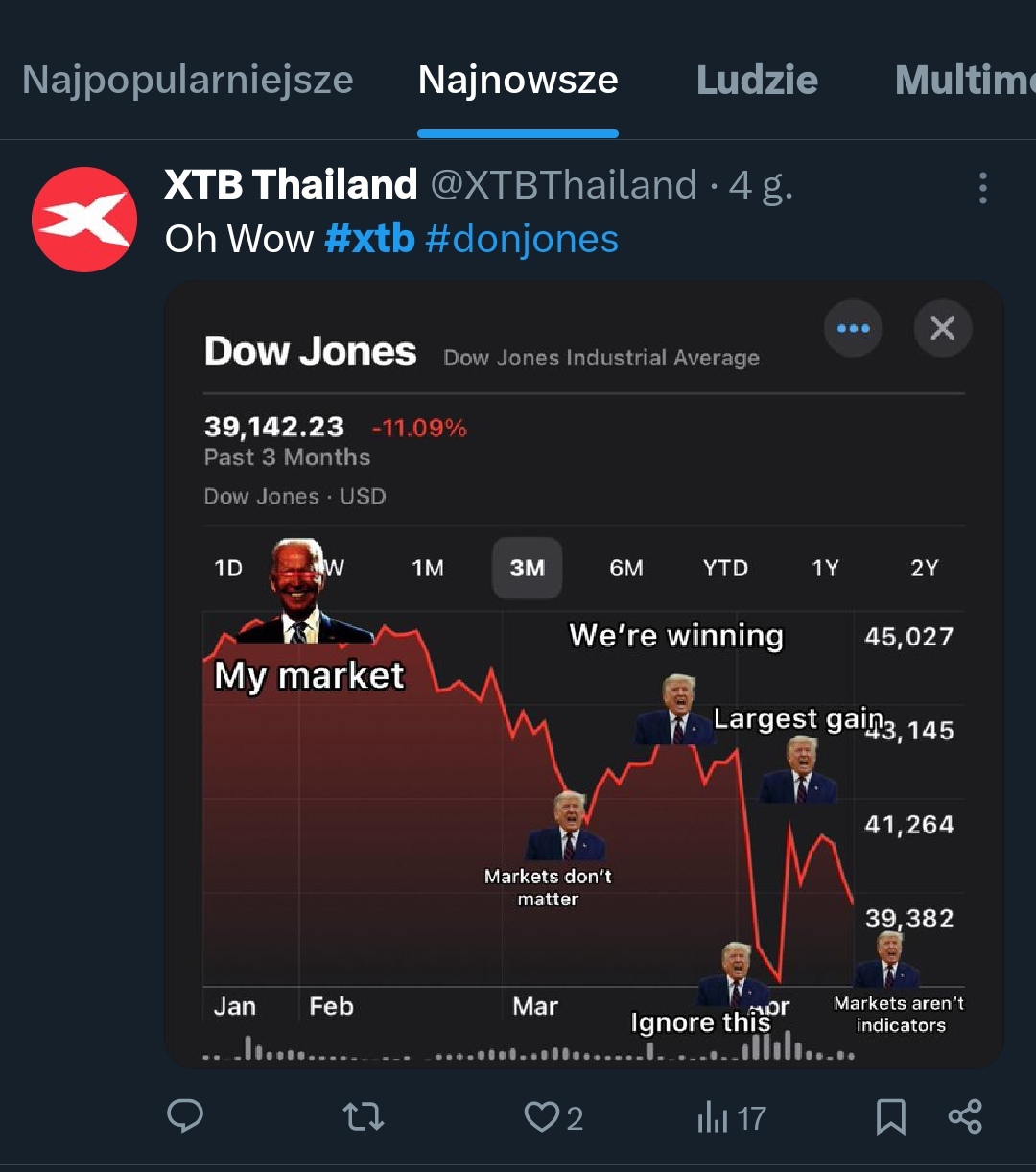
Task: Open the #donjones hashtag
Action: [x=522, y=239]
